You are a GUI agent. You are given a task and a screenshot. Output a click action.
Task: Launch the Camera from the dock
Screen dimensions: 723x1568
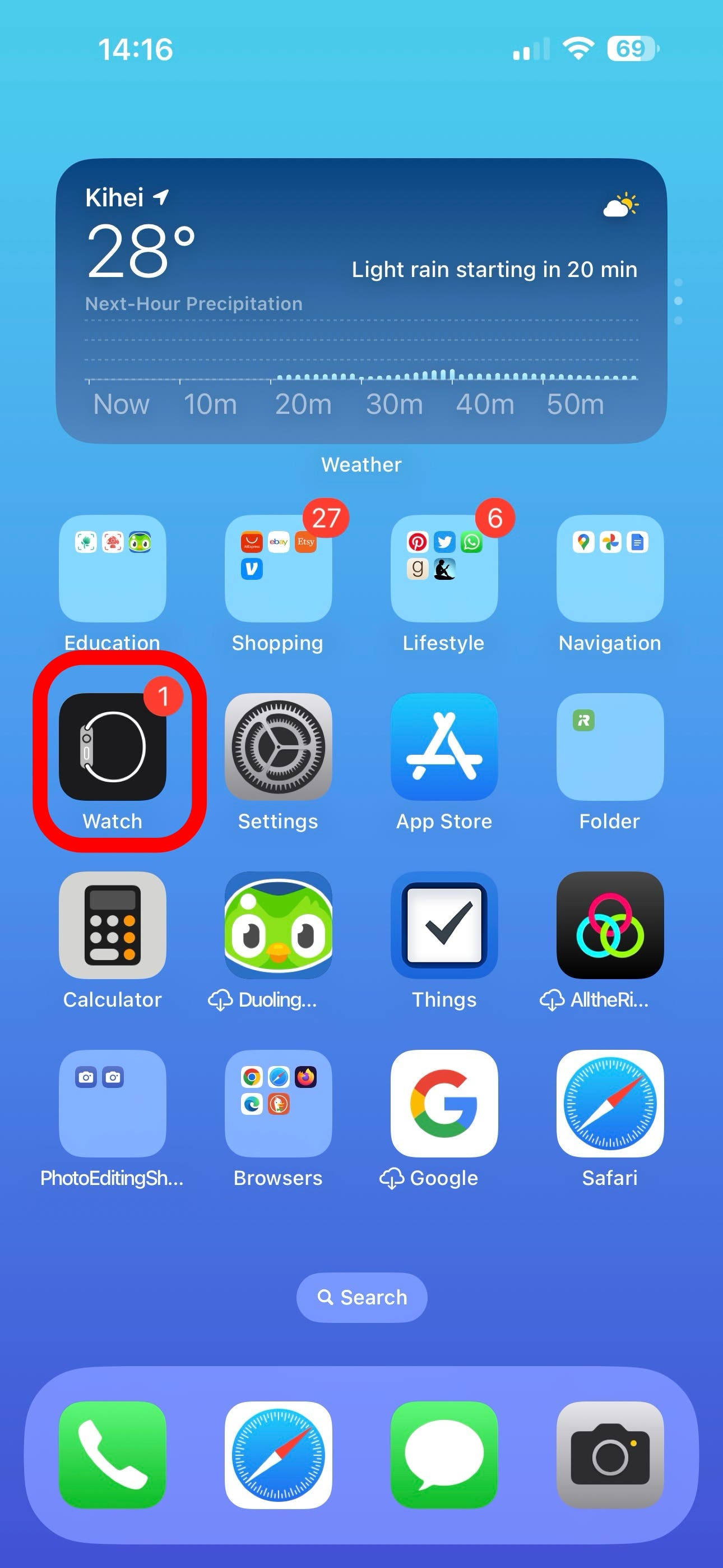[610, 1455]
